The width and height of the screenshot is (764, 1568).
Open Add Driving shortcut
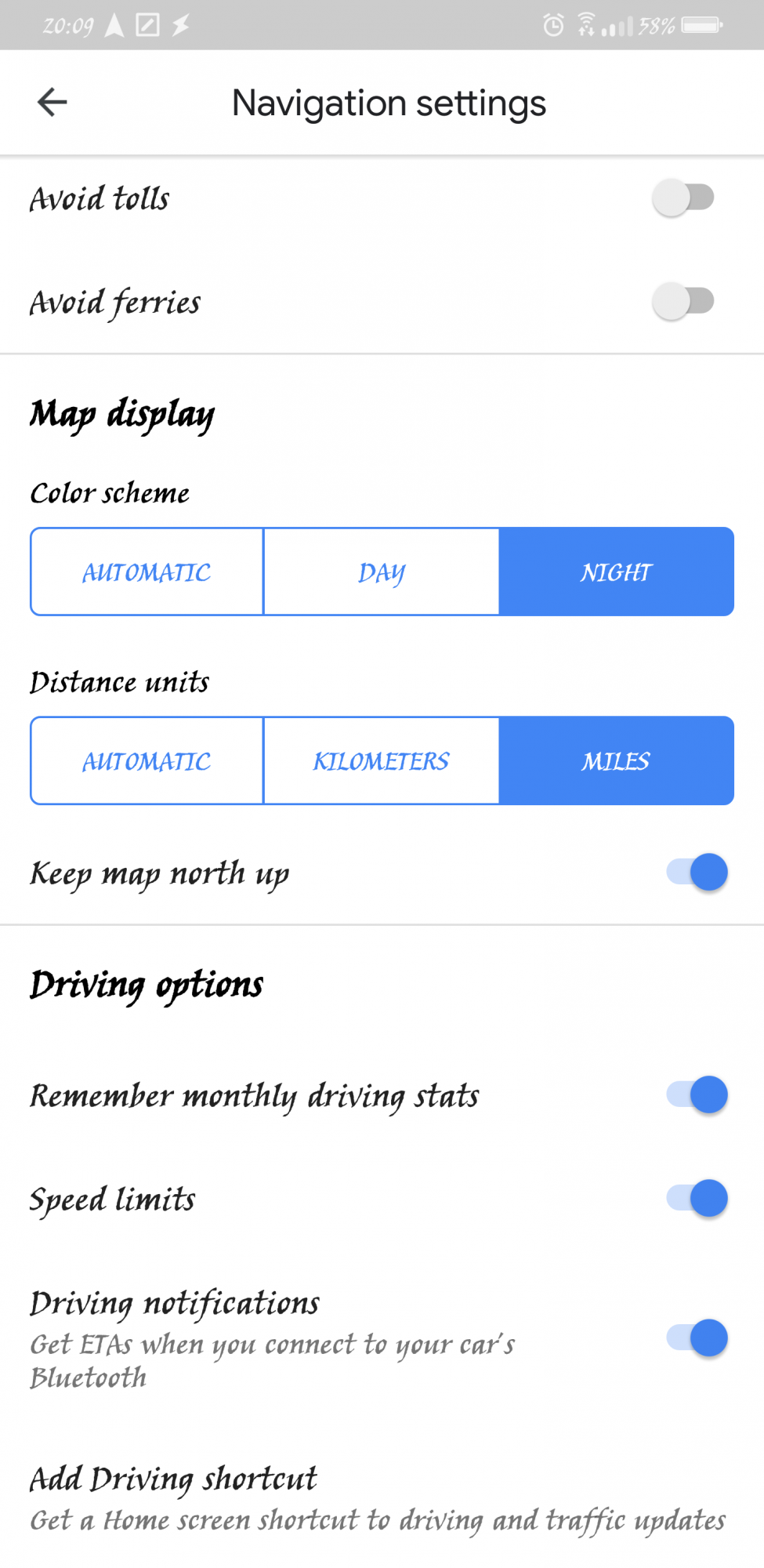click(376, 1497)
